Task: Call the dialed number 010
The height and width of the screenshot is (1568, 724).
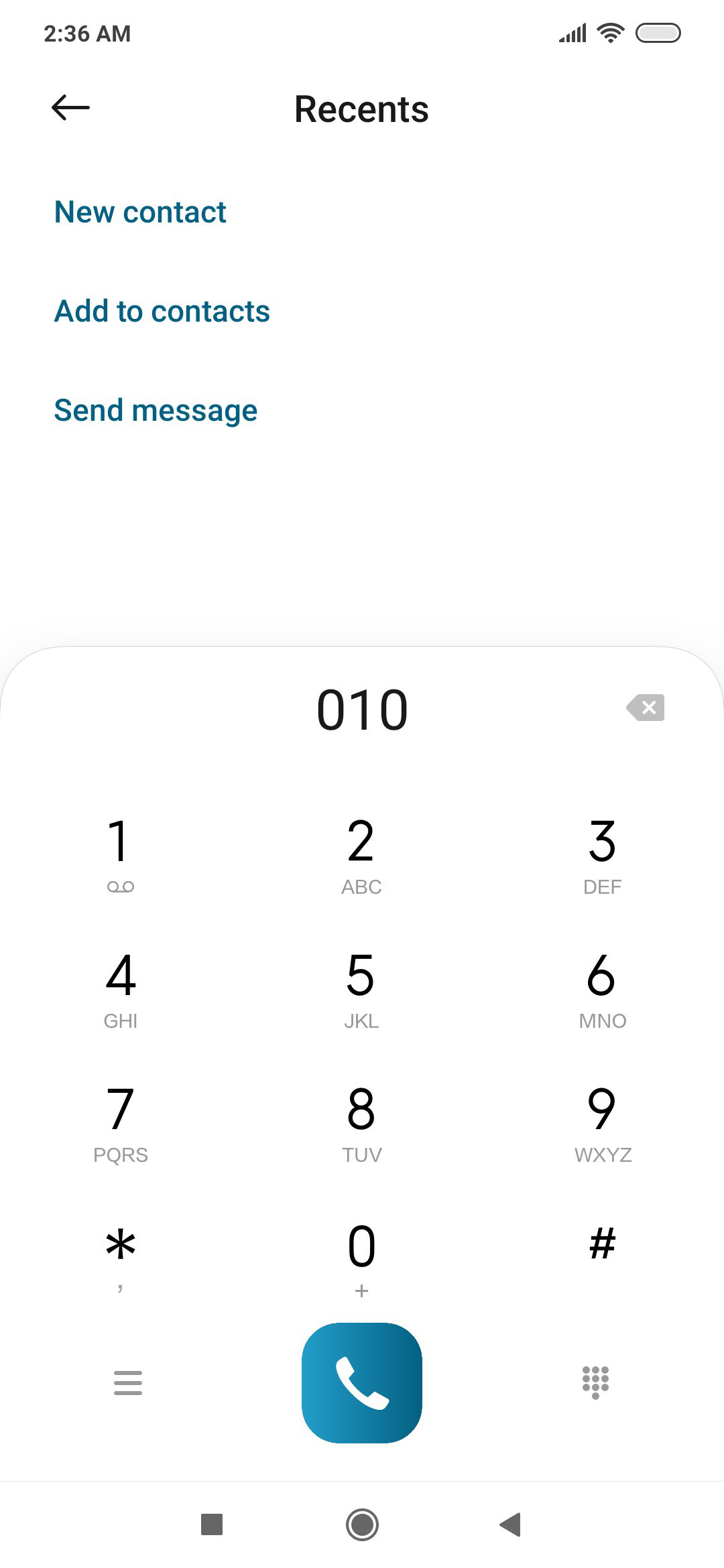Action: pos(362,1383)
